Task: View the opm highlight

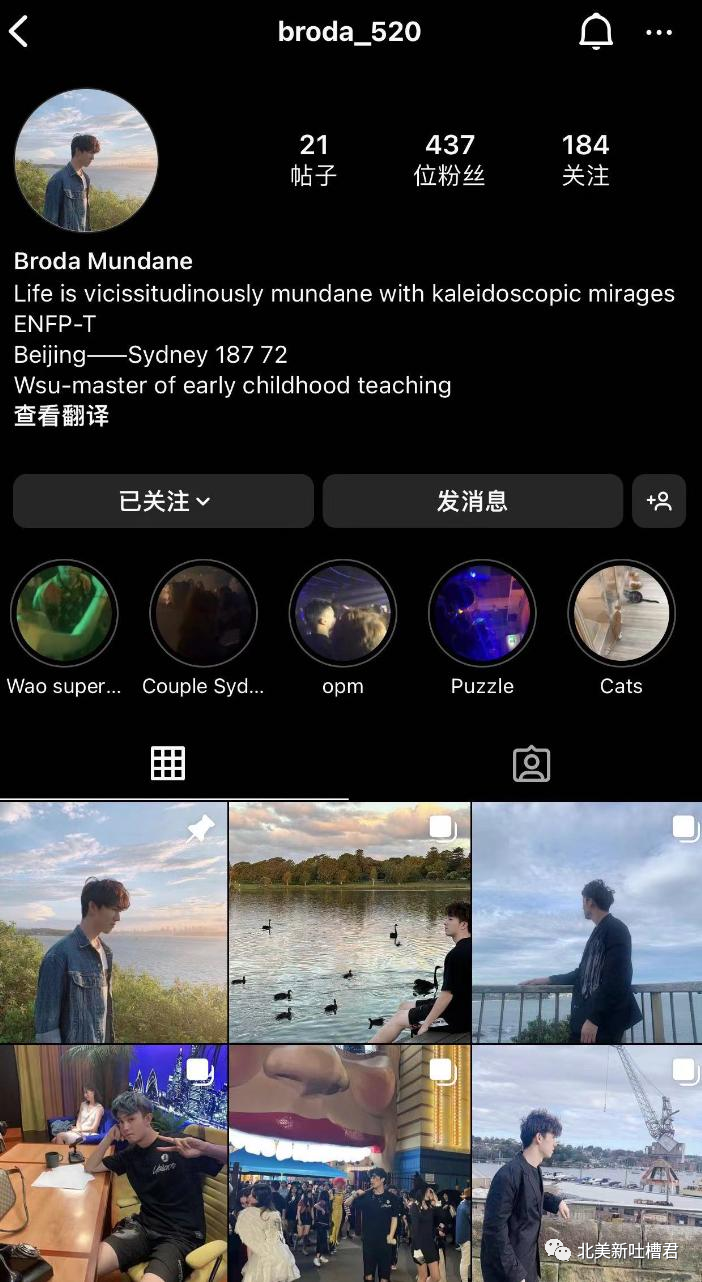Action: (x=343, y=614)
